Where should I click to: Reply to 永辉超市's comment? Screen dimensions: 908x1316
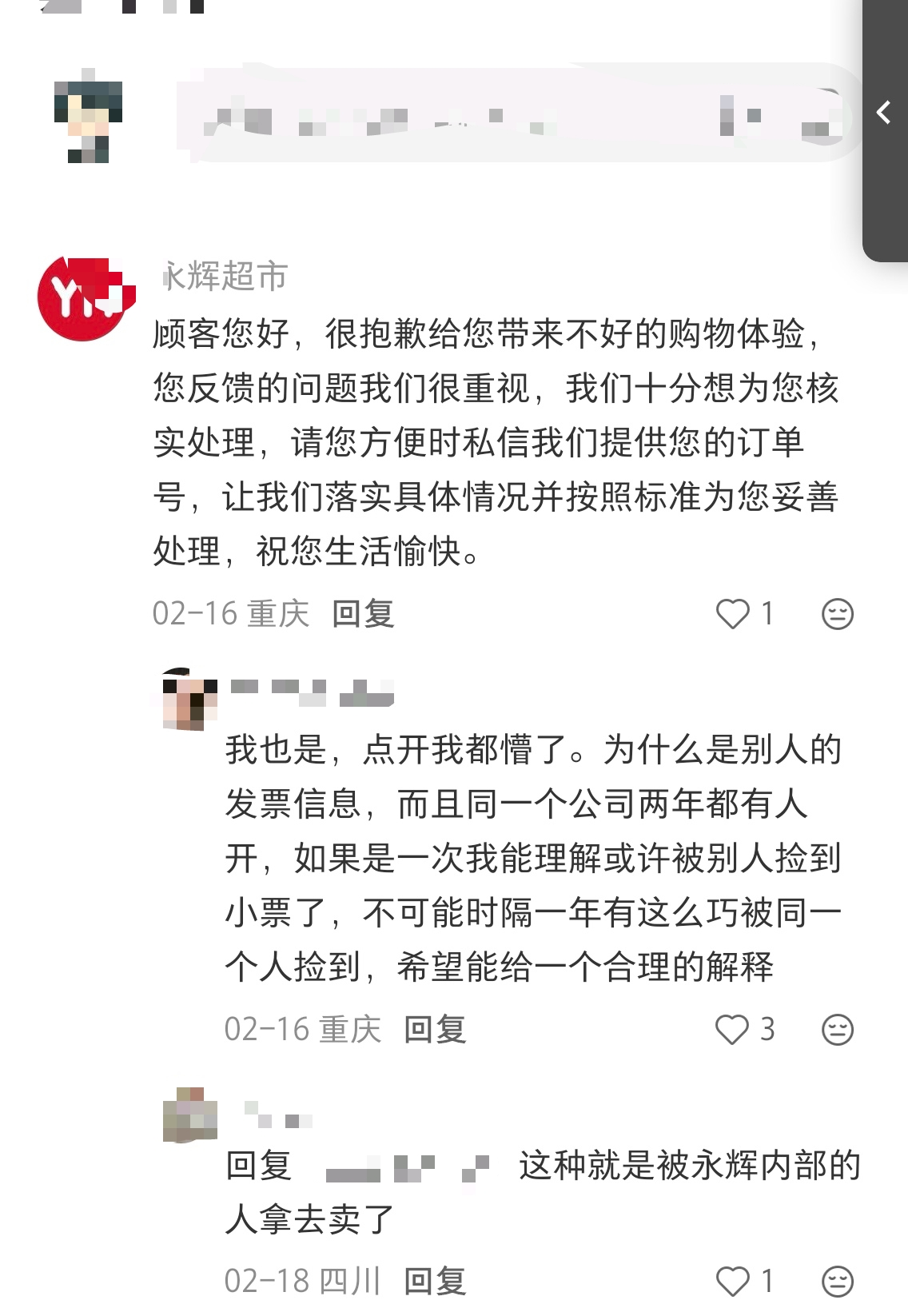pyautogui.click(x=363, y=614)
